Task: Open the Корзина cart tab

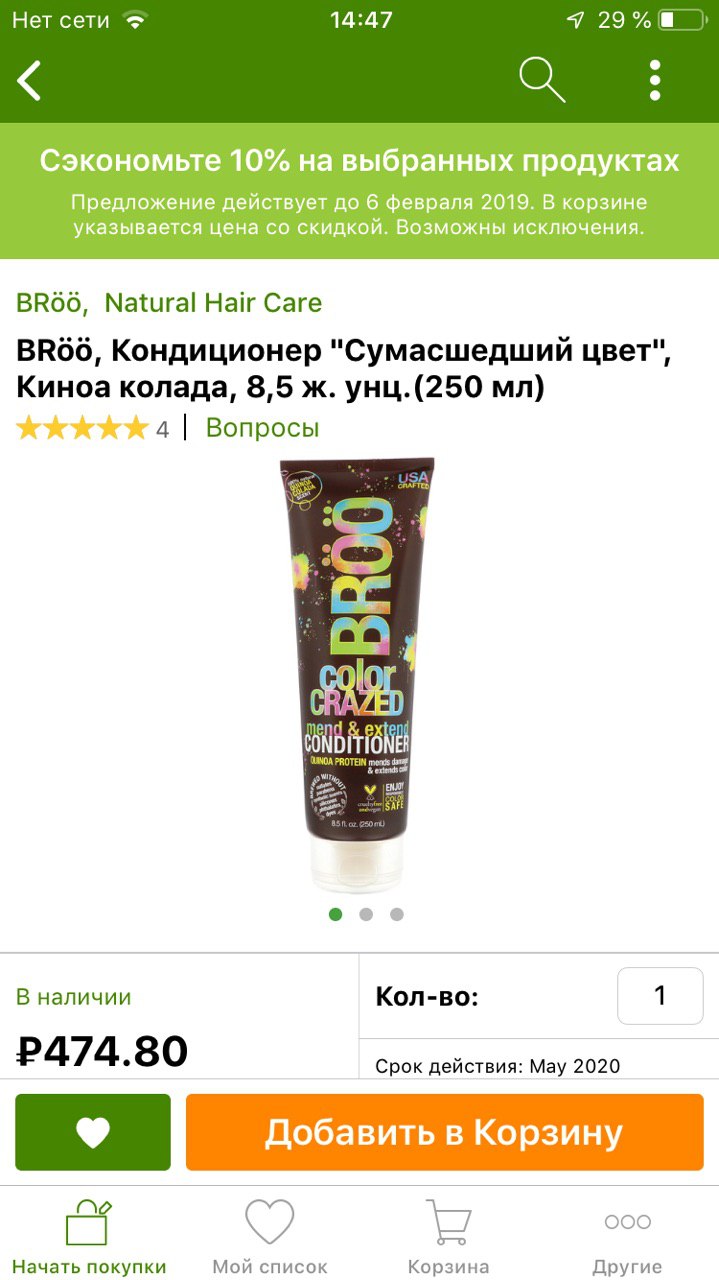Action: [449, 1237]
